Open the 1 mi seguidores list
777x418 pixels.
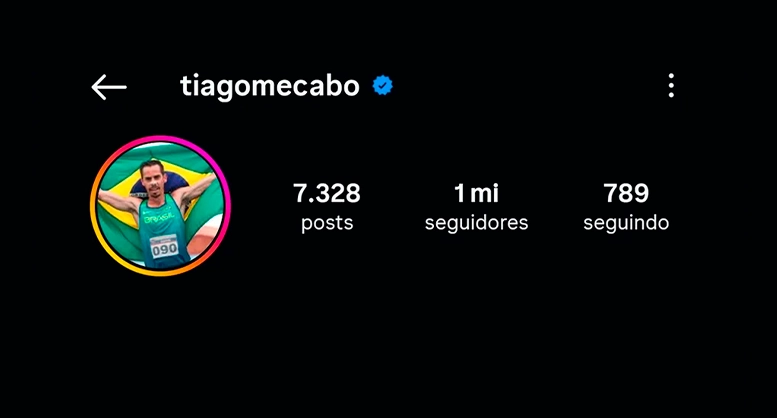click(x=476, y=206)
